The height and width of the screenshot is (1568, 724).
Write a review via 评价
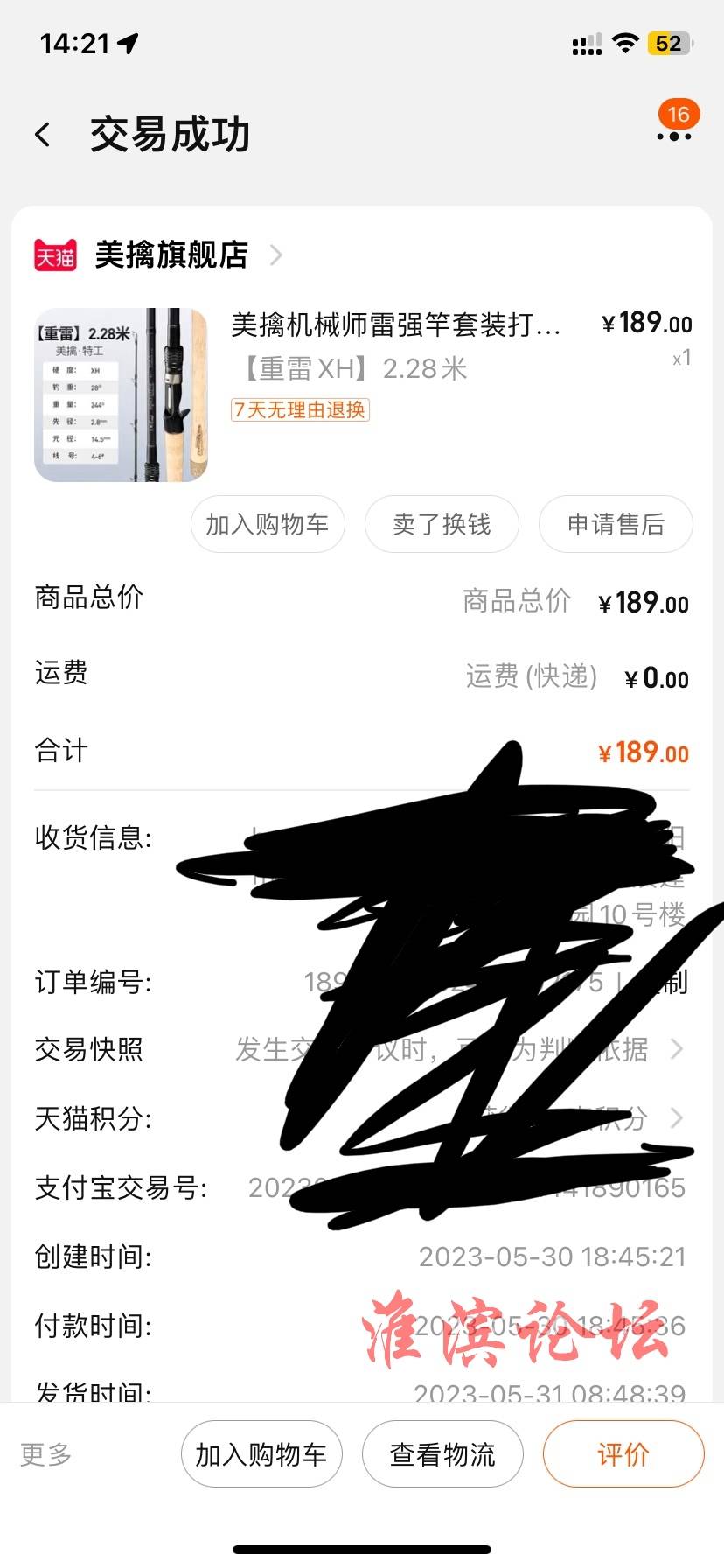point(623,1454)
